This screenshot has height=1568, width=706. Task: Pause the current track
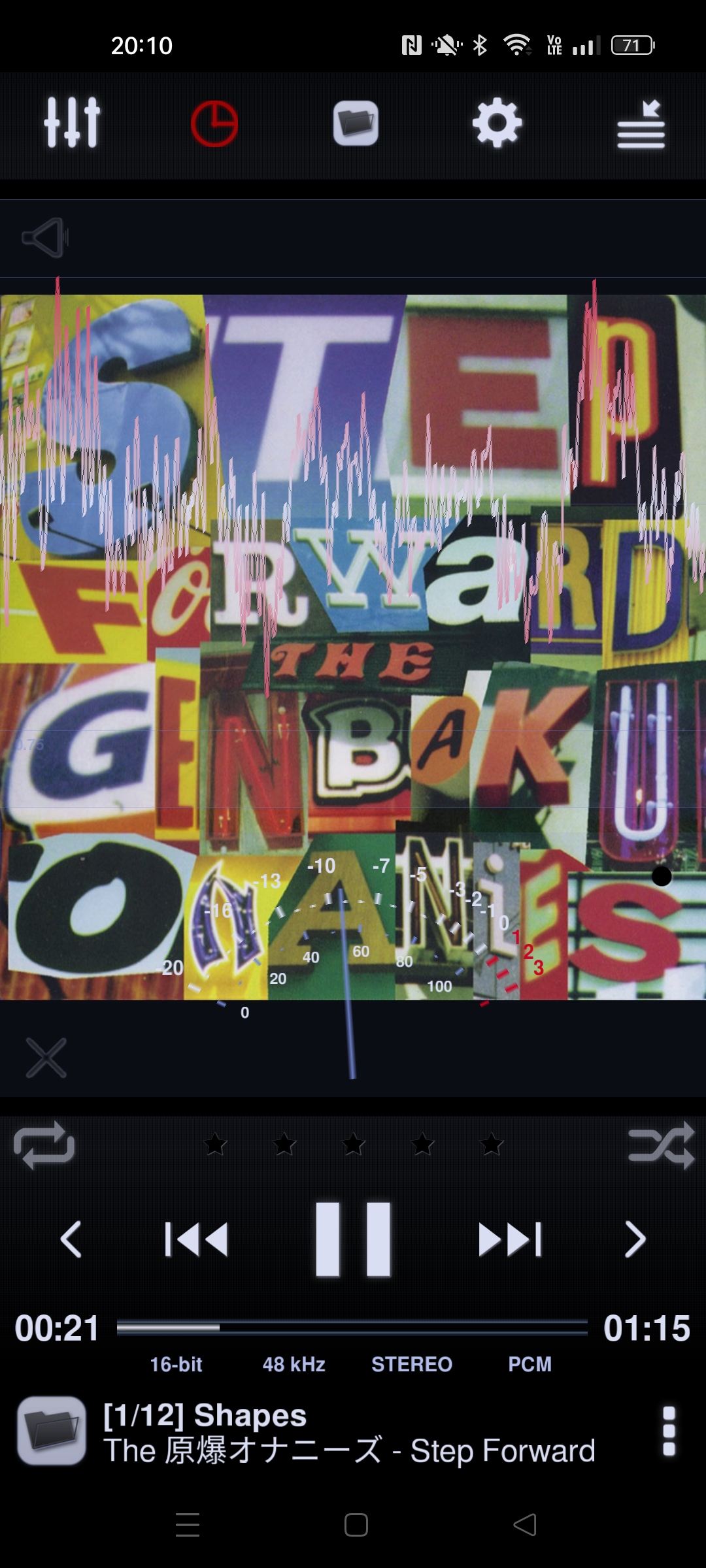(353, 1239)
